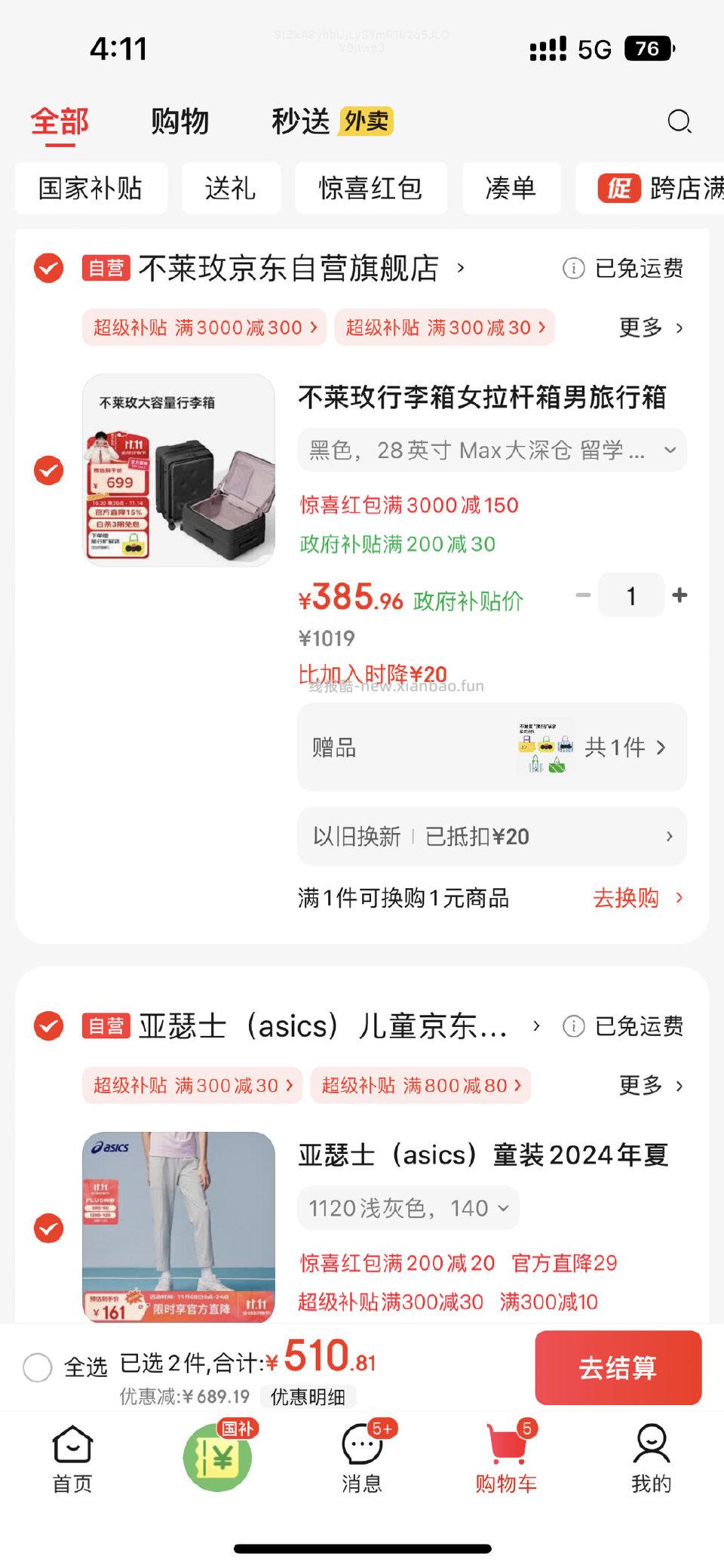724x1568 pixels.
Task: Open the 黑色 28英寸 variant dropdown
Action: pyautogui.click(x=490, y=450)
